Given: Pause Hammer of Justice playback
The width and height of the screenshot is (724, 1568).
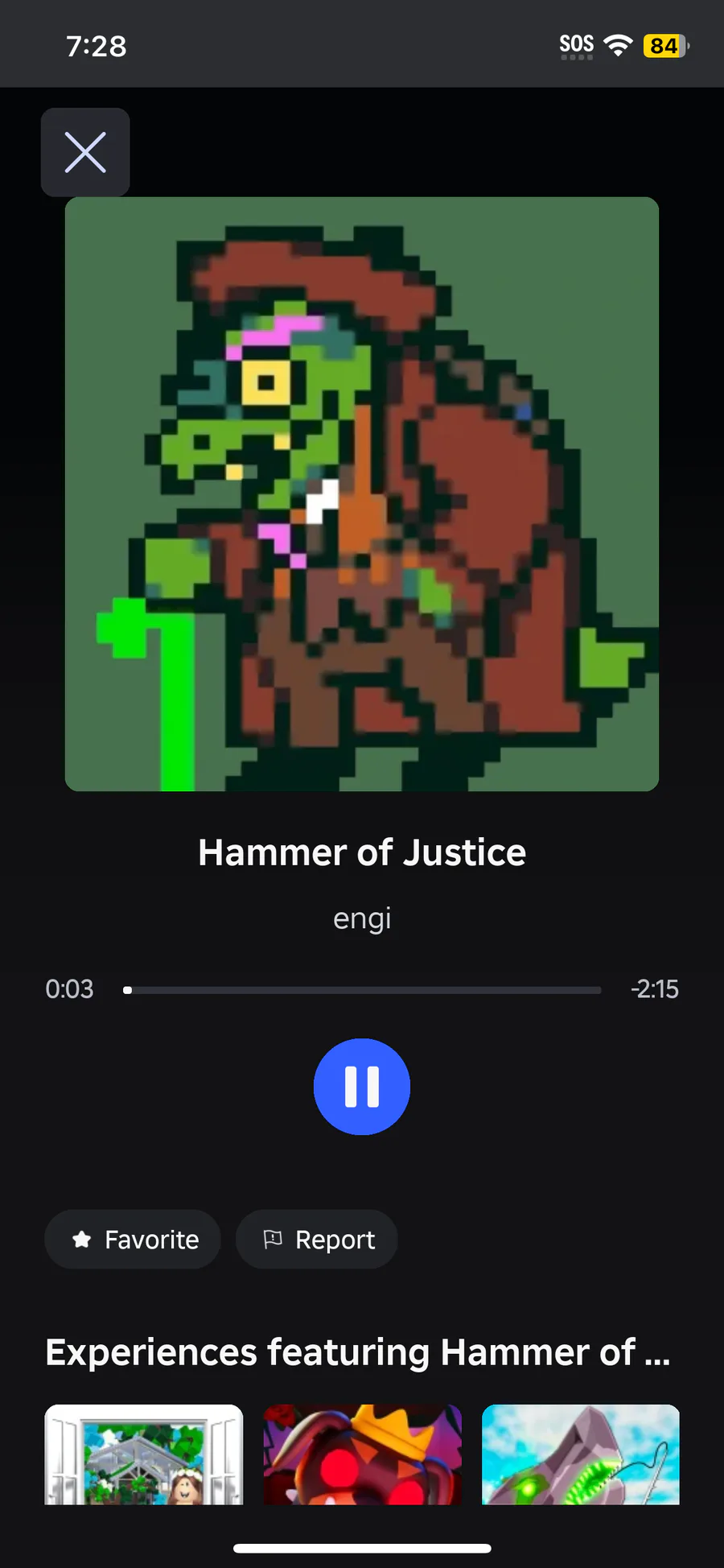Looking at the screenshot, I should pyautogui.click(x=361, y=1087).
